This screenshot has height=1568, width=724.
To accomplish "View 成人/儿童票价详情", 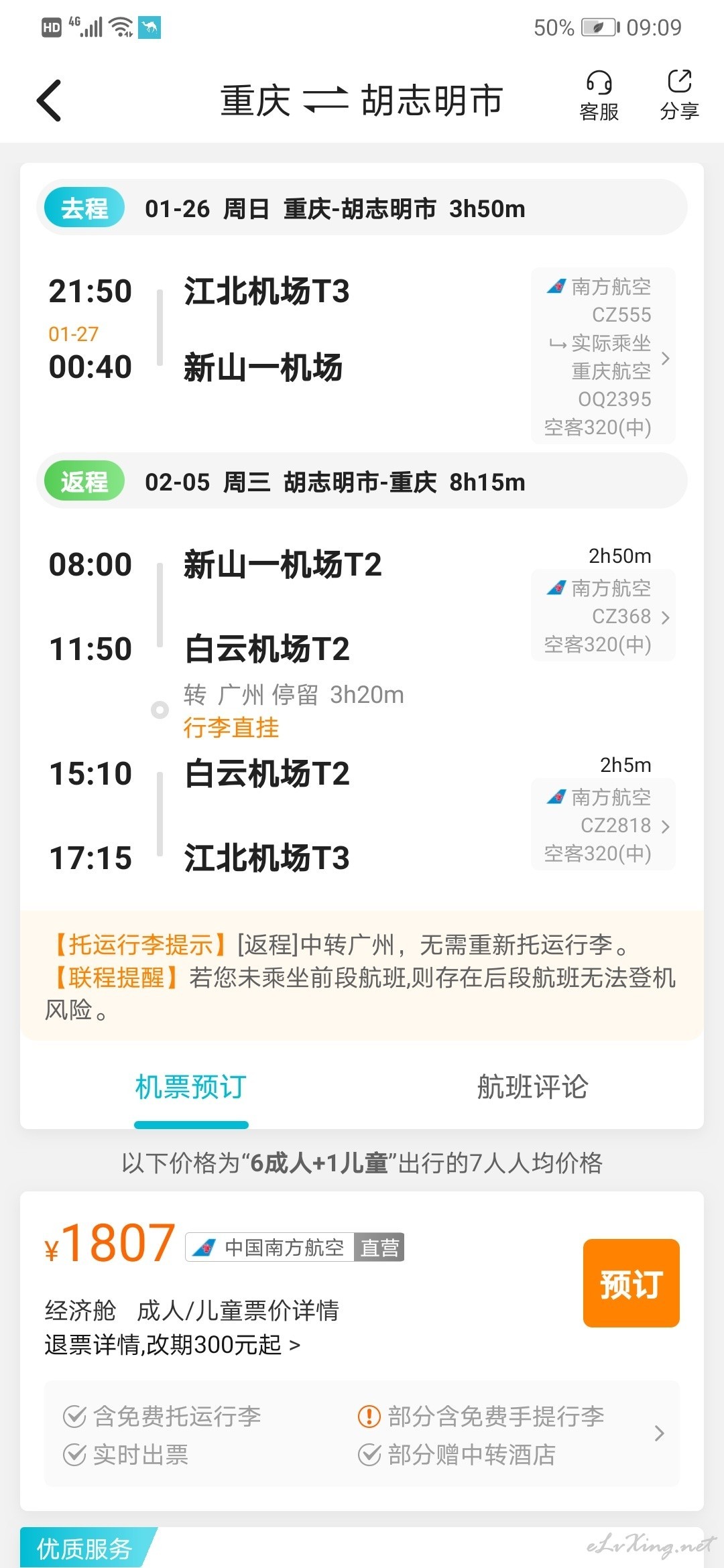I will tap(238, 1309).
